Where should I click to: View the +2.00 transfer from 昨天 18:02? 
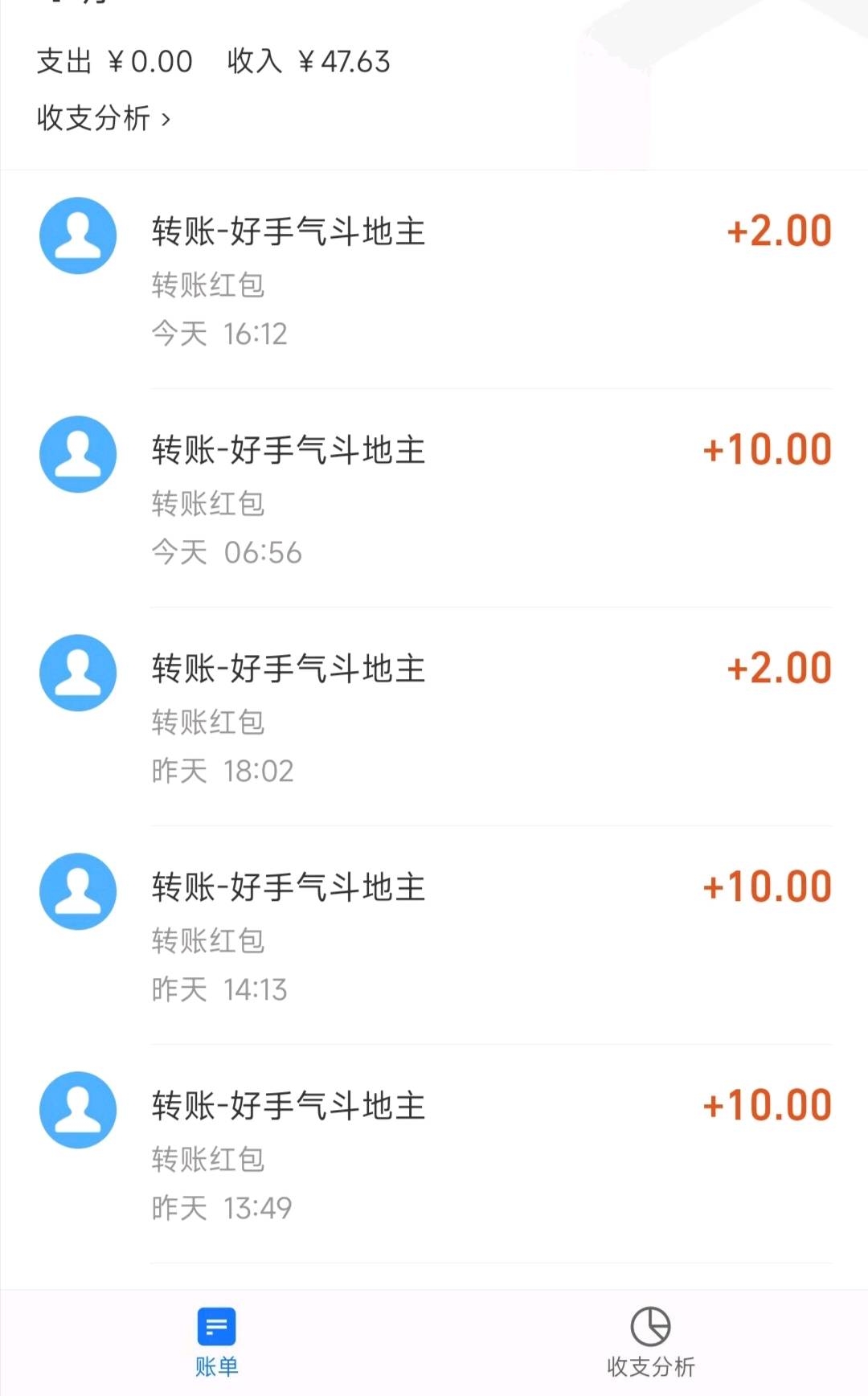point(434,717)
